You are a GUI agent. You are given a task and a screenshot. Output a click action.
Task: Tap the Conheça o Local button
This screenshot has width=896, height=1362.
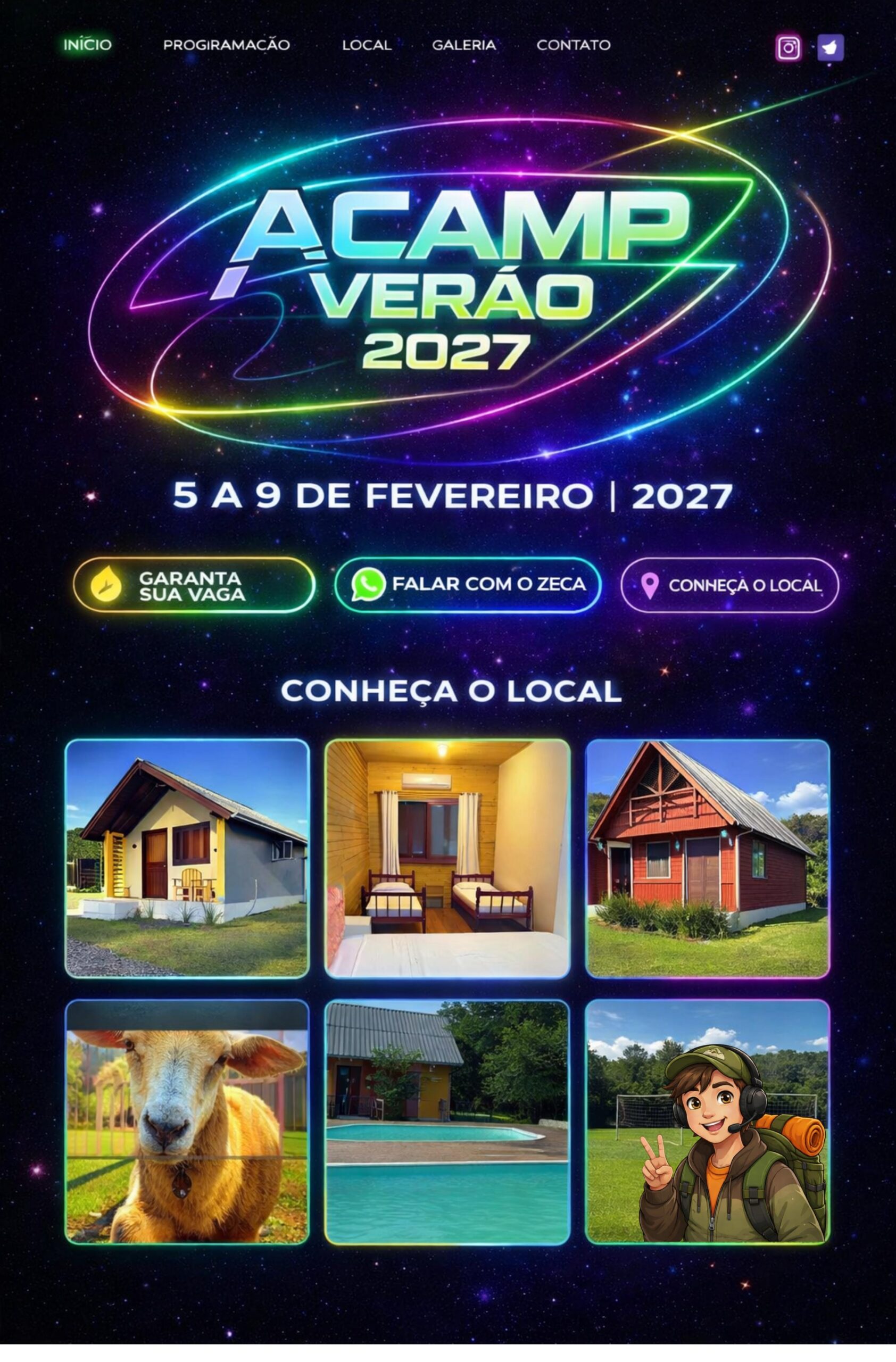pos(729,585)
